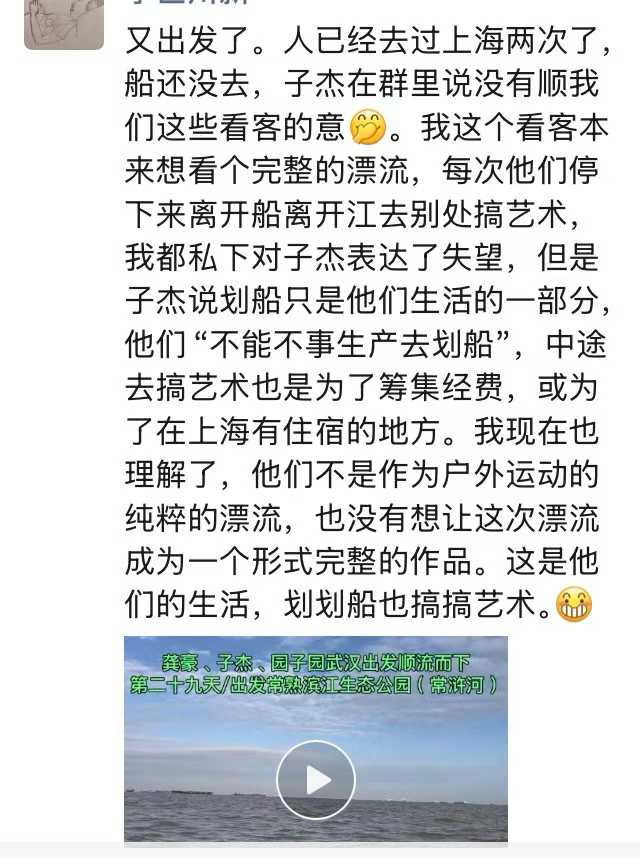640x858 pixels.
Task: Open the poster's sketch profile avatar
Action: click(63, 24)
